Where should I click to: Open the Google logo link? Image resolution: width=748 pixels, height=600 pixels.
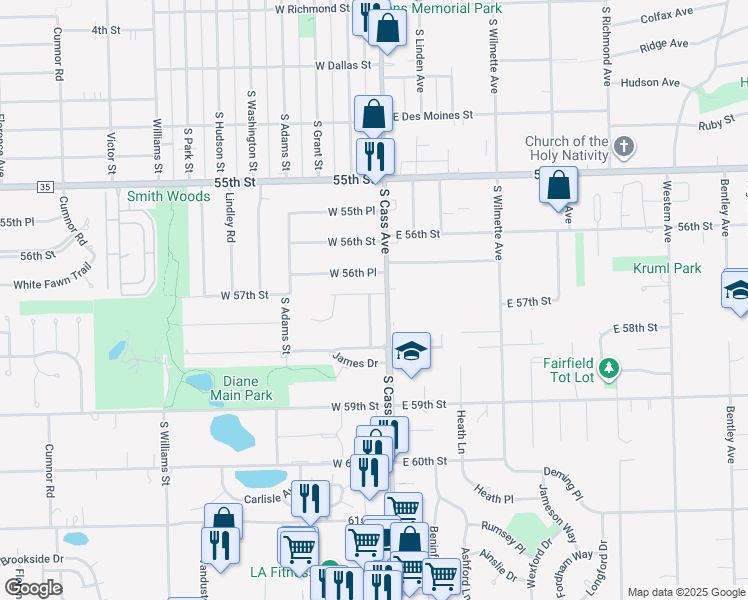click(x=32, y=588)
